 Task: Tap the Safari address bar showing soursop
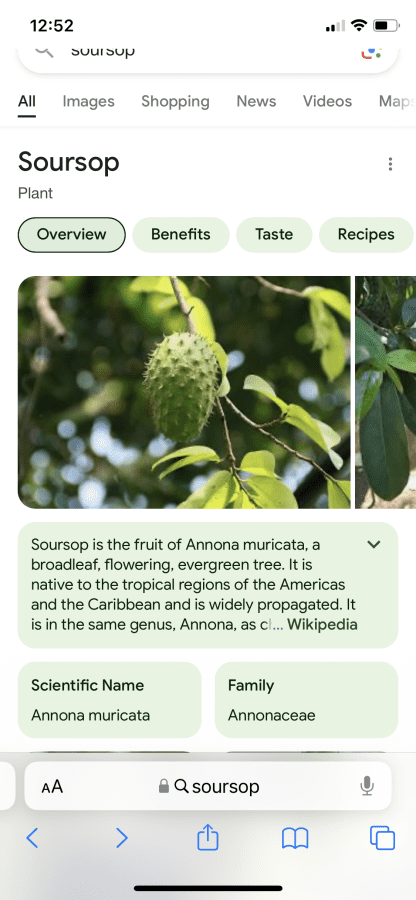(x=208, y=786)
